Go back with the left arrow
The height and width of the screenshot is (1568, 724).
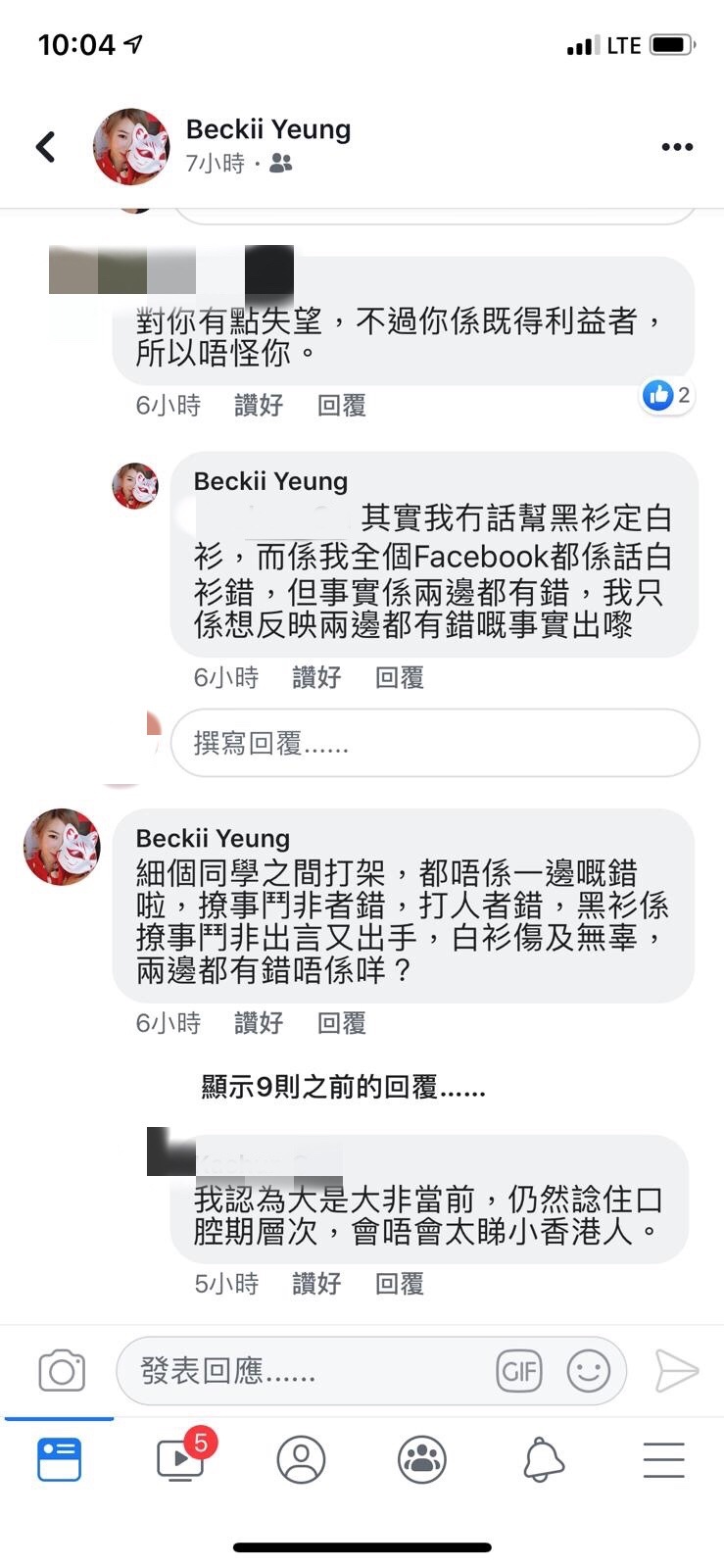coord(43,145)
